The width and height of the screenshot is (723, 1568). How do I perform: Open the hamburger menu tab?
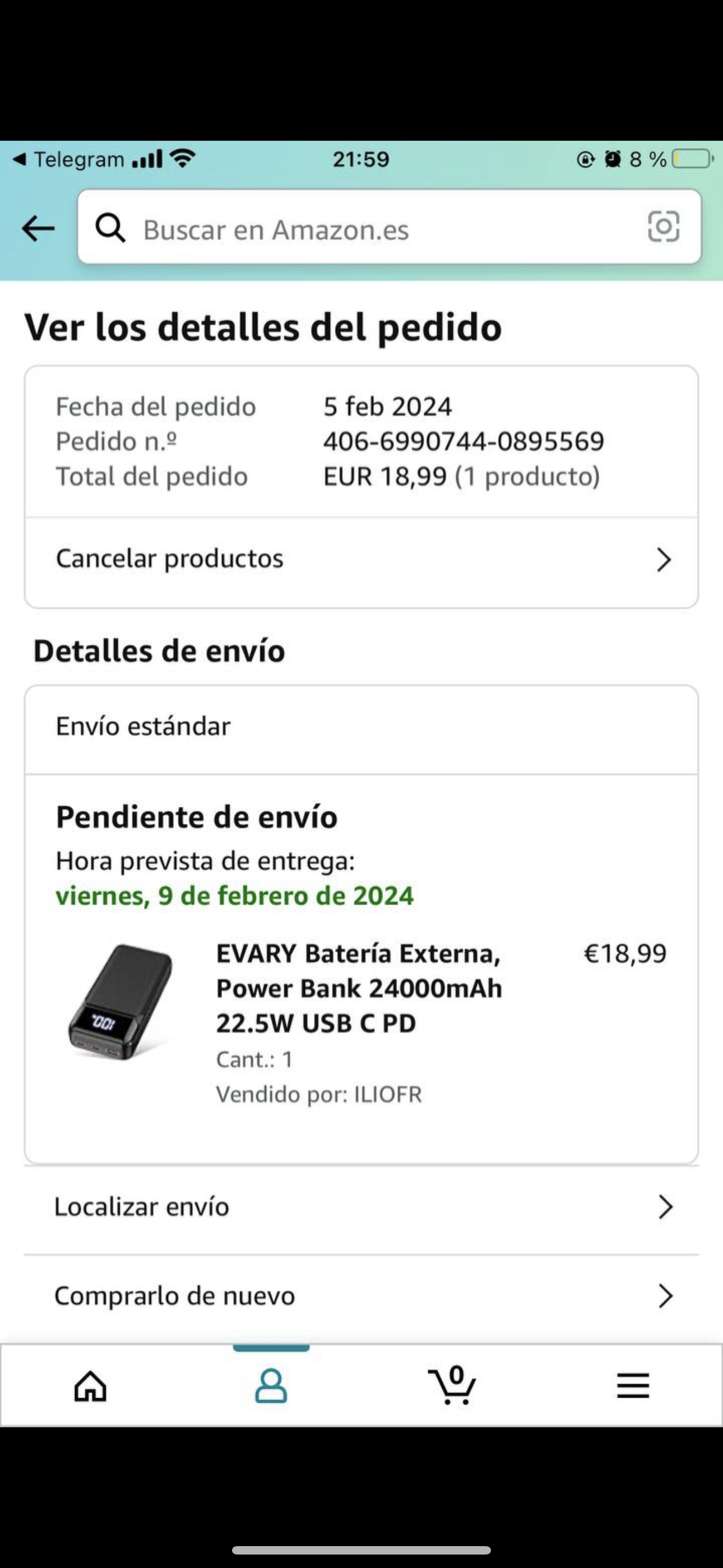tap(632, 1386)
